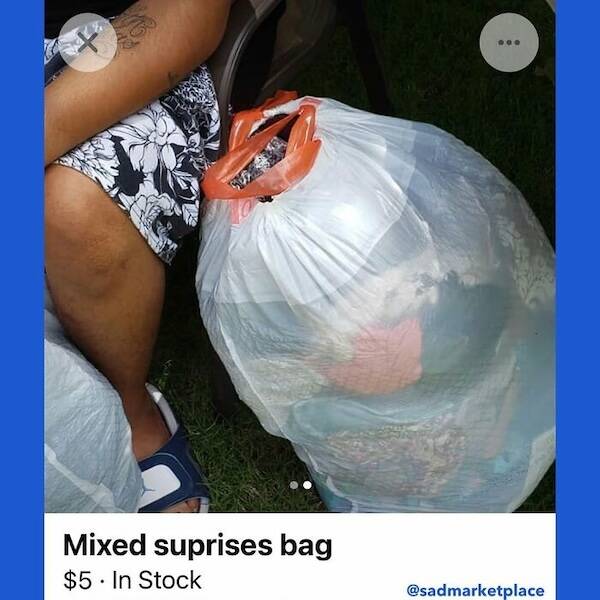This screenshot has height=600, width=600.
Task: Open the three-dot more options menu
Action: [509, 43]
